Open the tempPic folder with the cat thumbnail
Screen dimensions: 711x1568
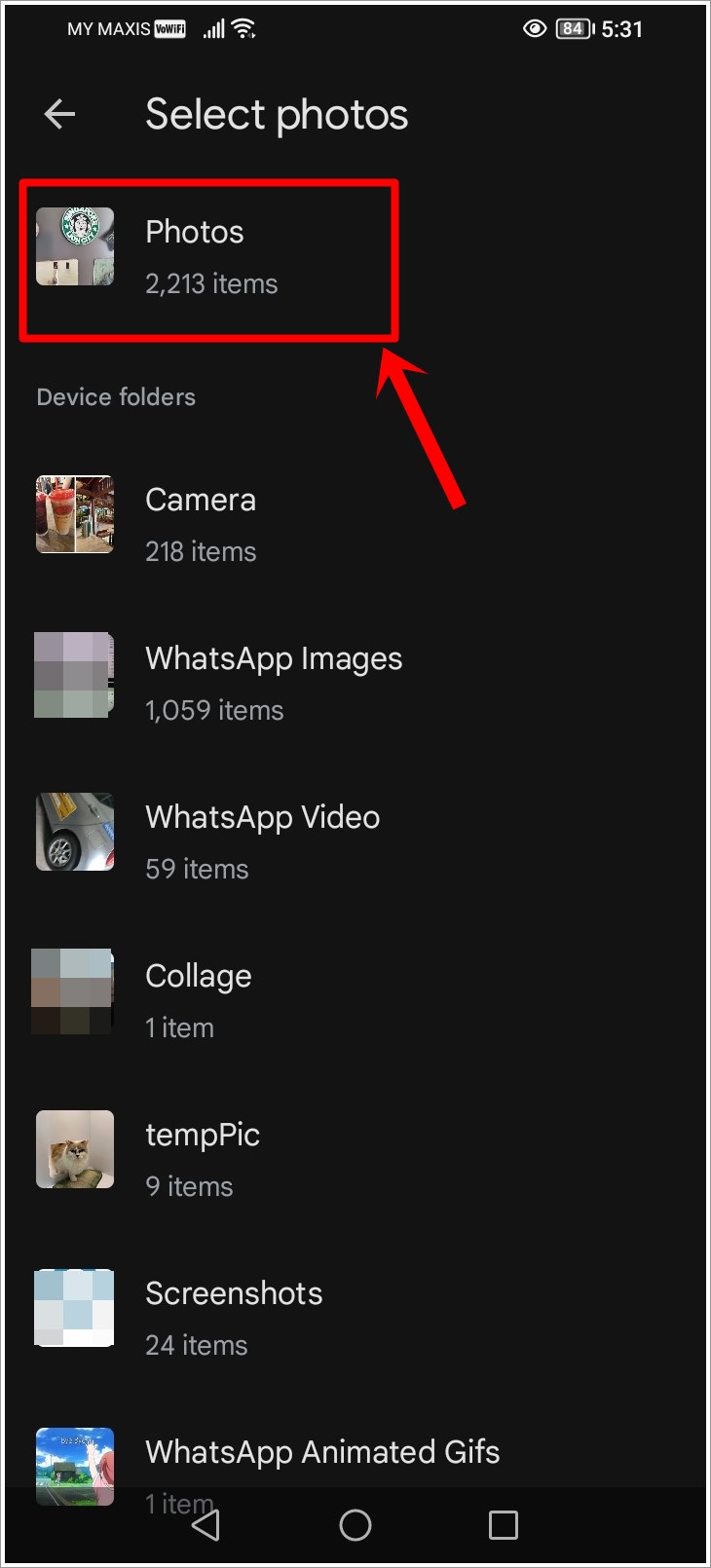point(75,1149)
